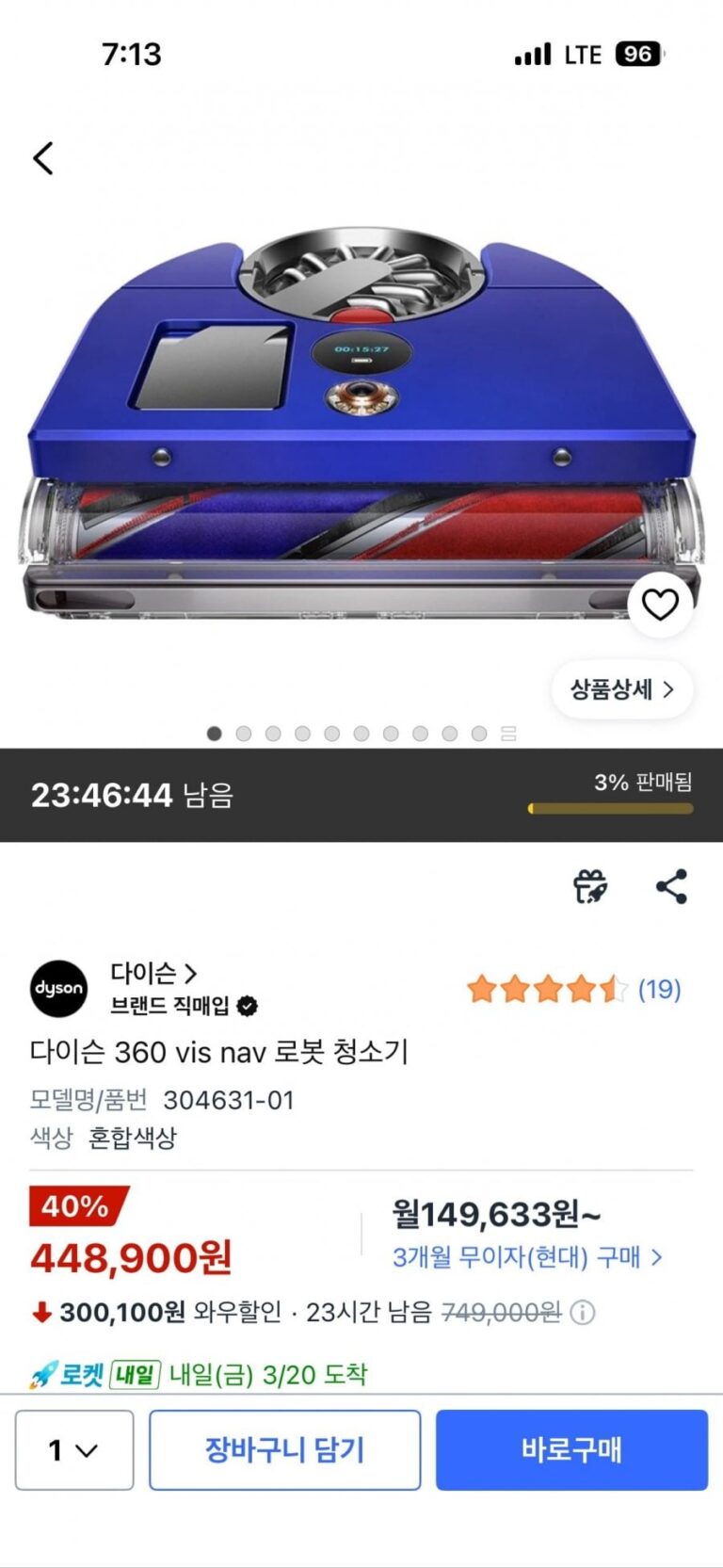Open the 다이슨 brand store
Image resolution: width=723 pixels, height=1568 pixels.
(153, 973)
